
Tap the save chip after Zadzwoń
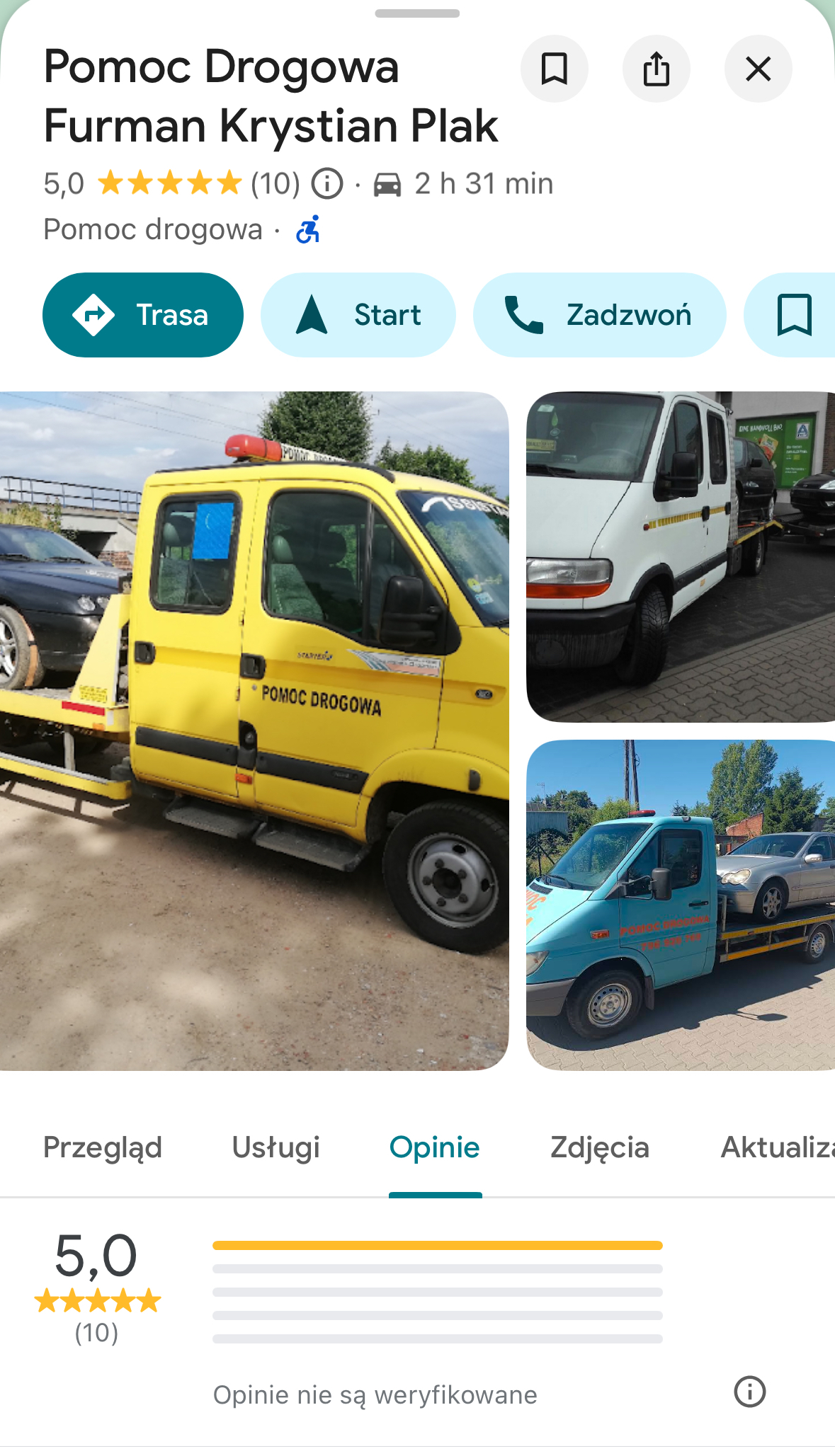(793, 315)
